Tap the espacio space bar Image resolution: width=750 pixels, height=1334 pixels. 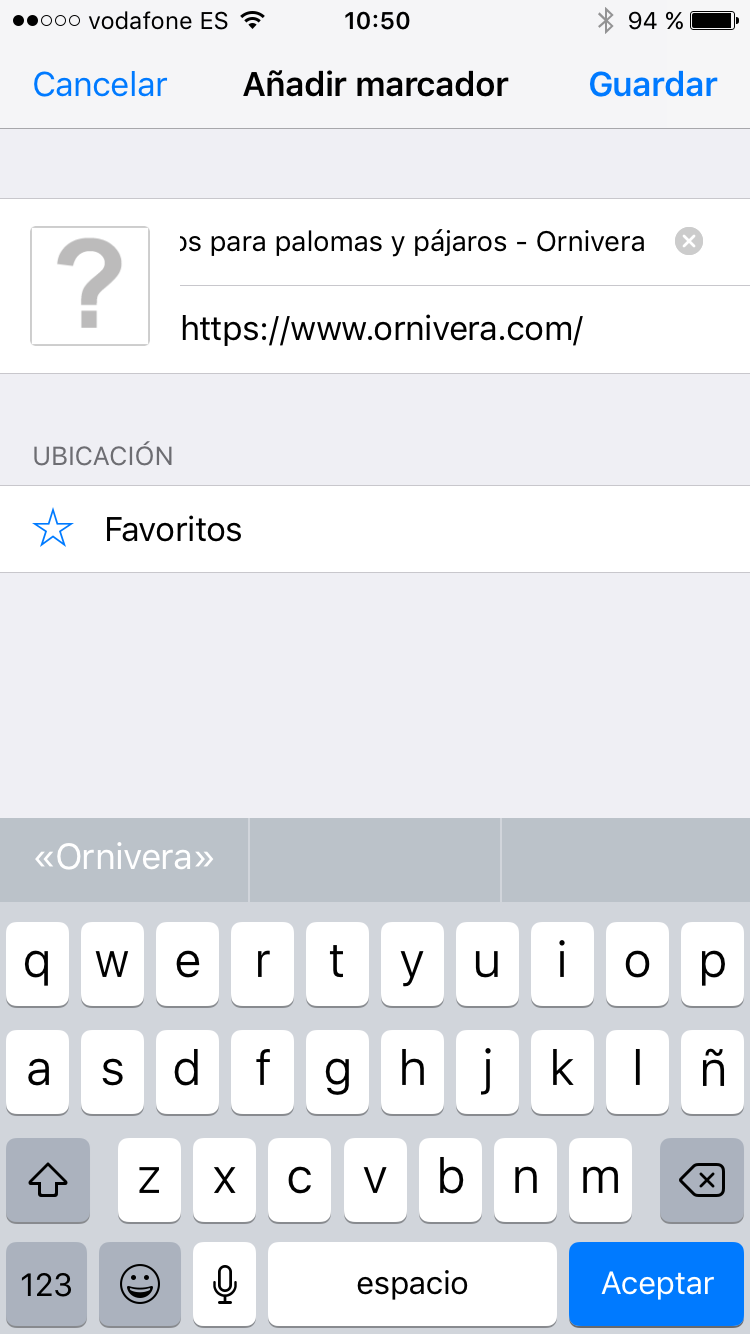click(x=412, y=1284)
